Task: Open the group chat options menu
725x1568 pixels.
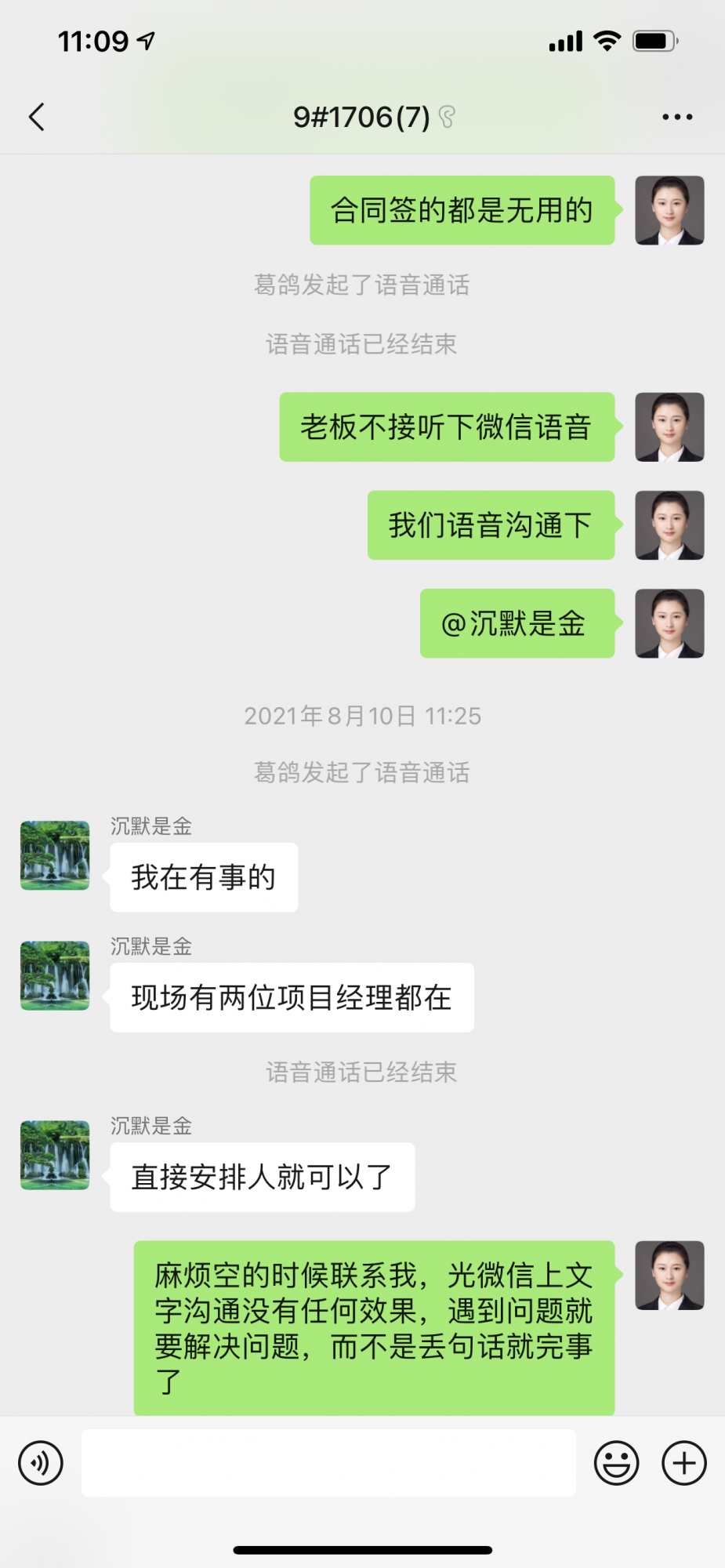Action: pyautogui.click(x=677, y=117)
